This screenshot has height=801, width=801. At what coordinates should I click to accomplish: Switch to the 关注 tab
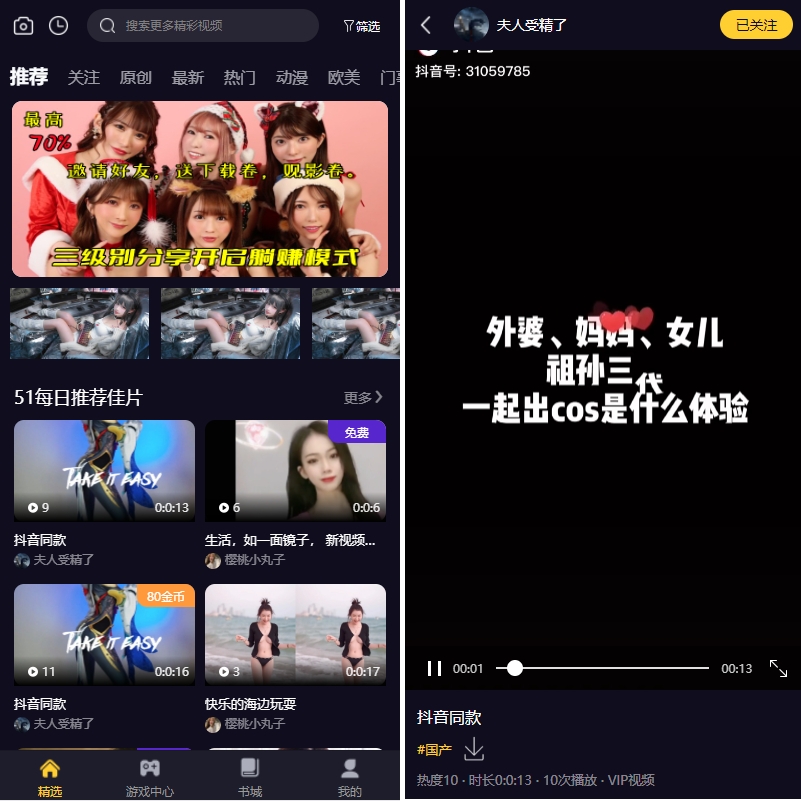(84, 77)
